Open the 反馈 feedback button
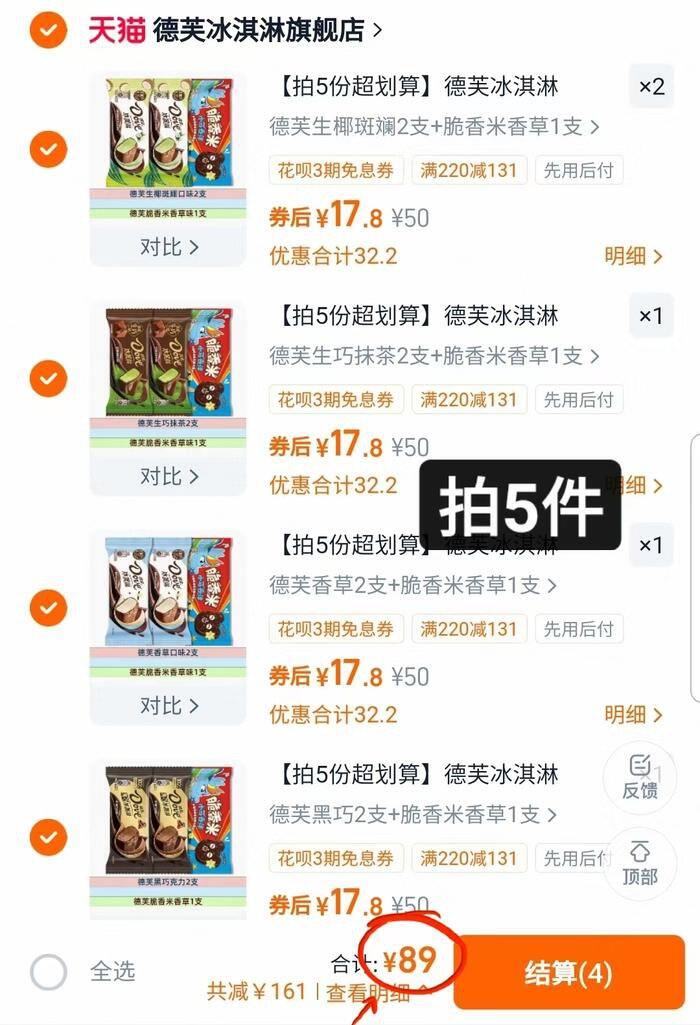Screen dimensions: 700x1025 tap(640, 776)
